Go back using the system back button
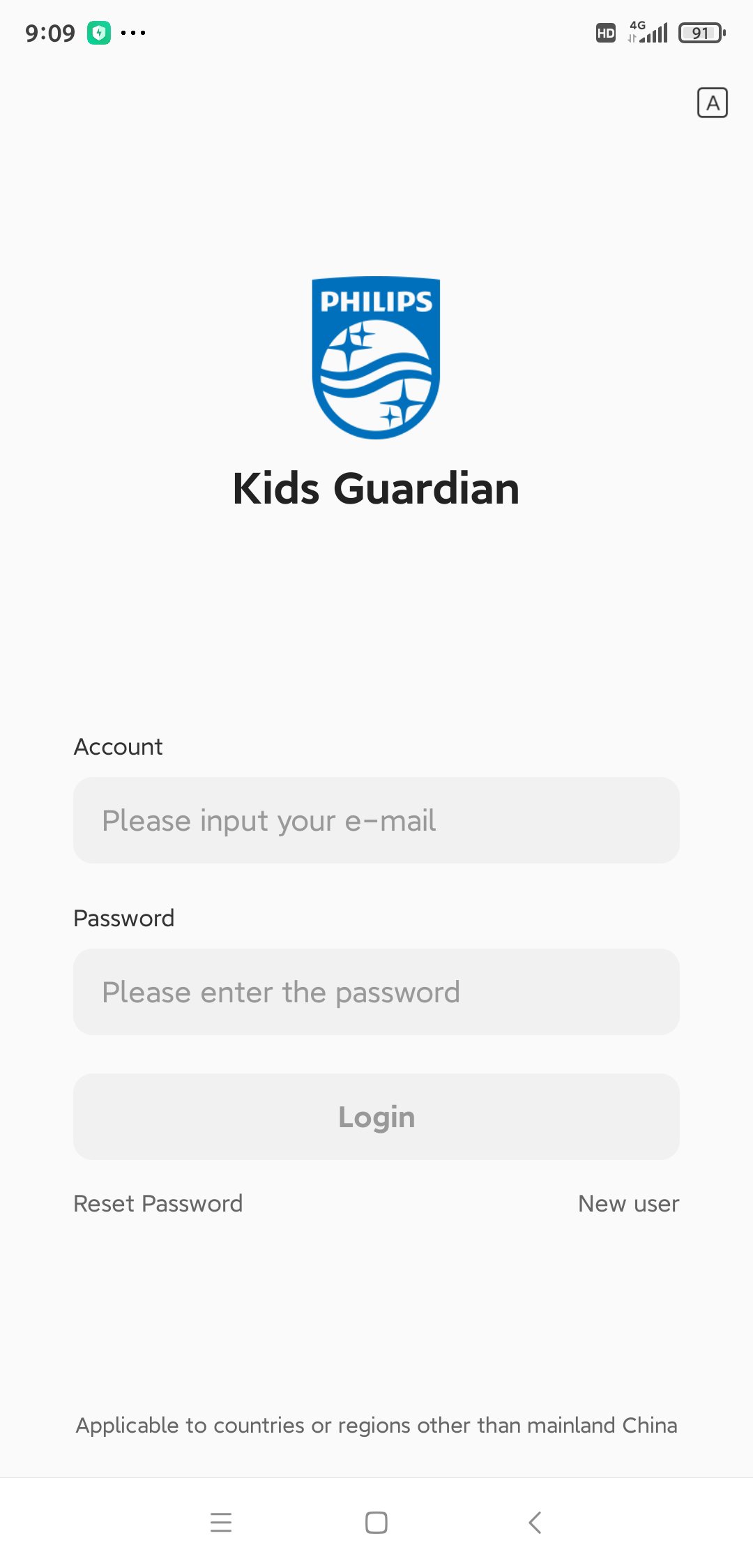This screenshot has height=1568, width=753. coord(535,1522)
